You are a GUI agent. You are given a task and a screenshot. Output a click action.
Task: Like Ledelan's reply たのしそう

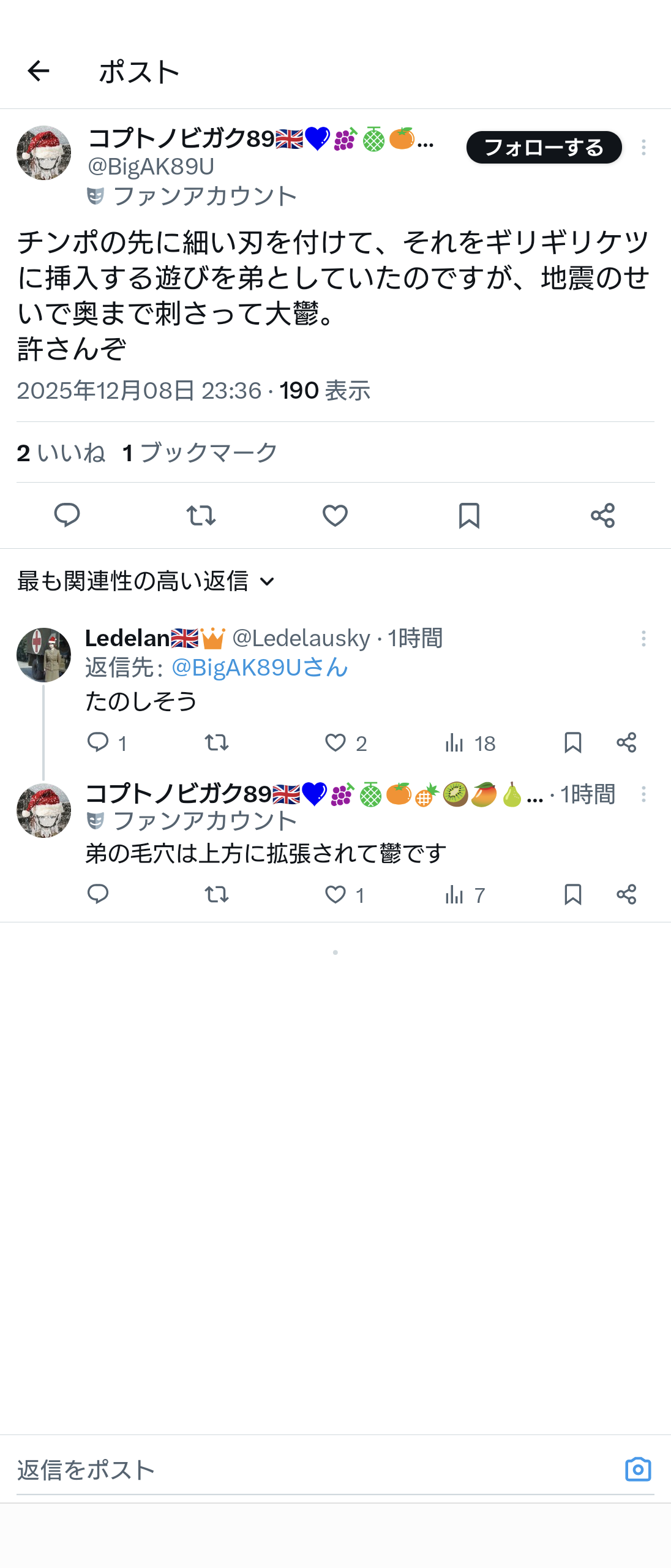[335, 743]
